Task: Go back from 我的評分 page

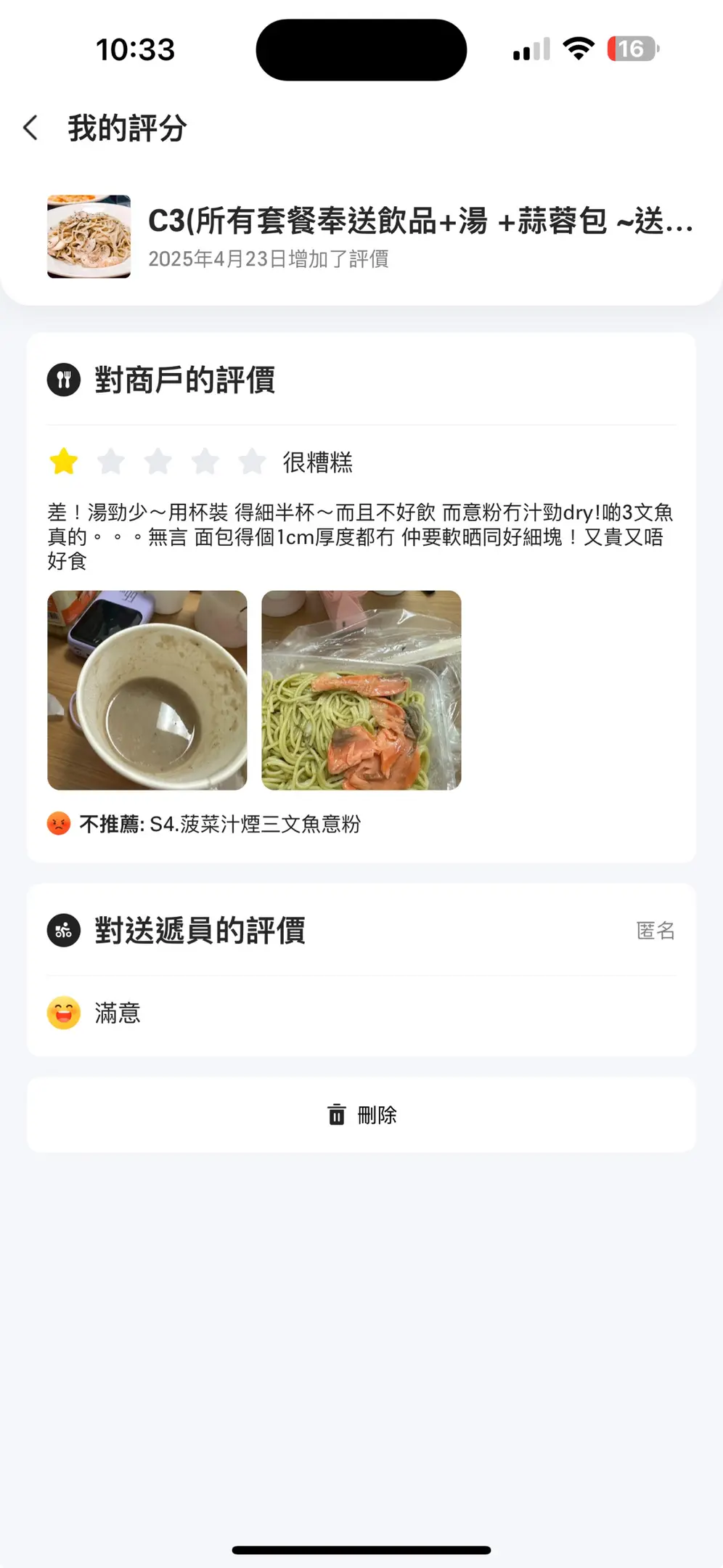Action: point(30,128)
